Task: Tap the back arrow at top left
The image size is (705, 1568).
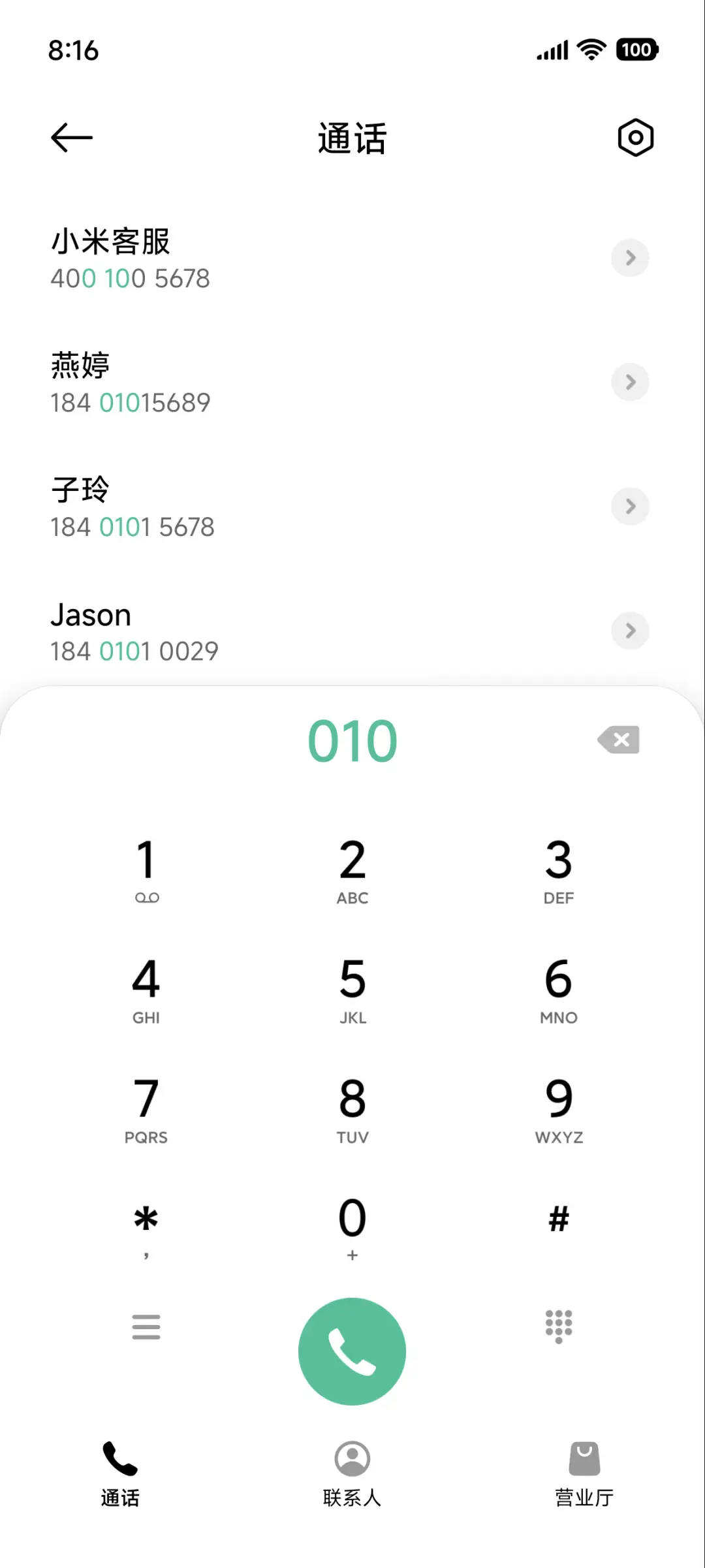Action: (70, 137)
